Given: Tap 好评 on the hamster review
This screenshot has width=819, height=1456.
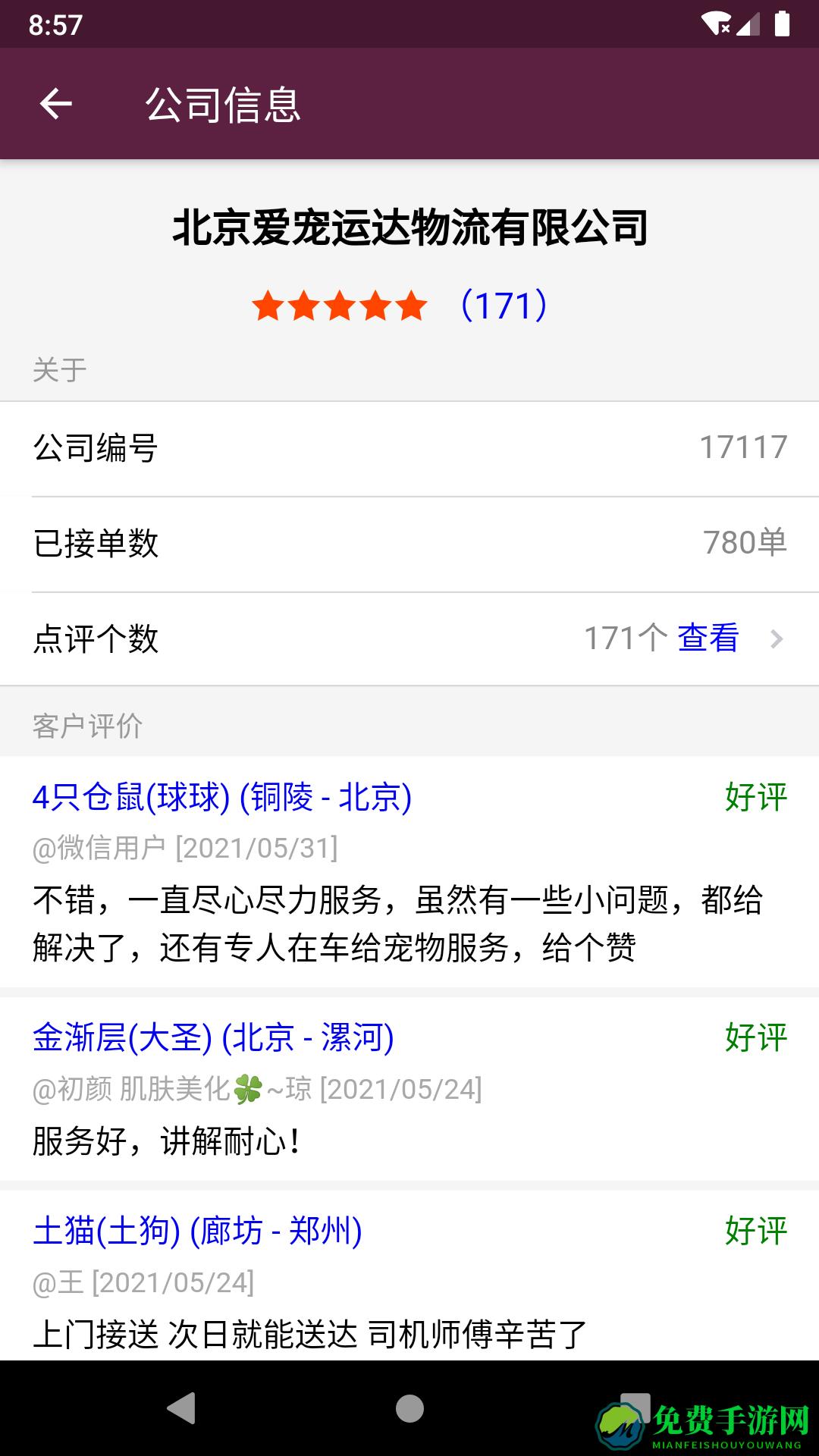Looking at the screenshot, I should pos(754,799).
